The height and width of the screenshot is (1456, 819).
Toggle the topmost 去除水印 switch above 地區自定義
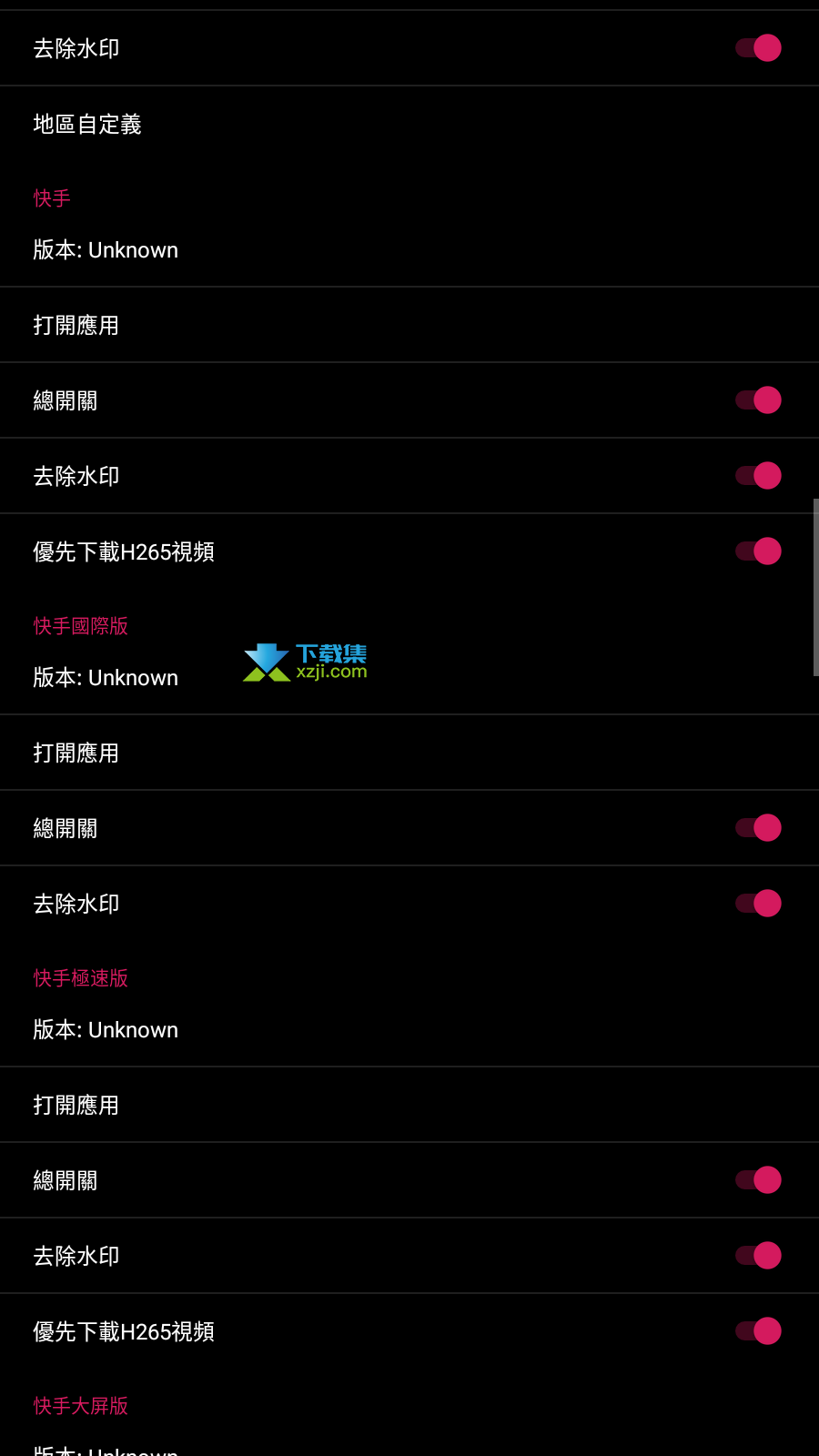[758, 48]
